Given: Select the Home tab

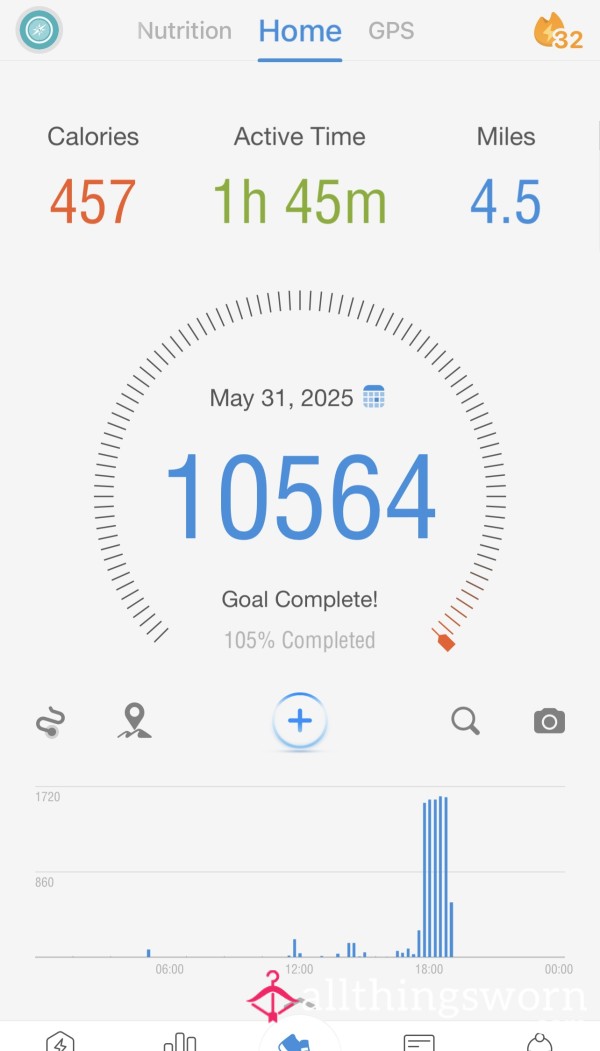Looking at the screenshot, I should (x=300, y=31).
